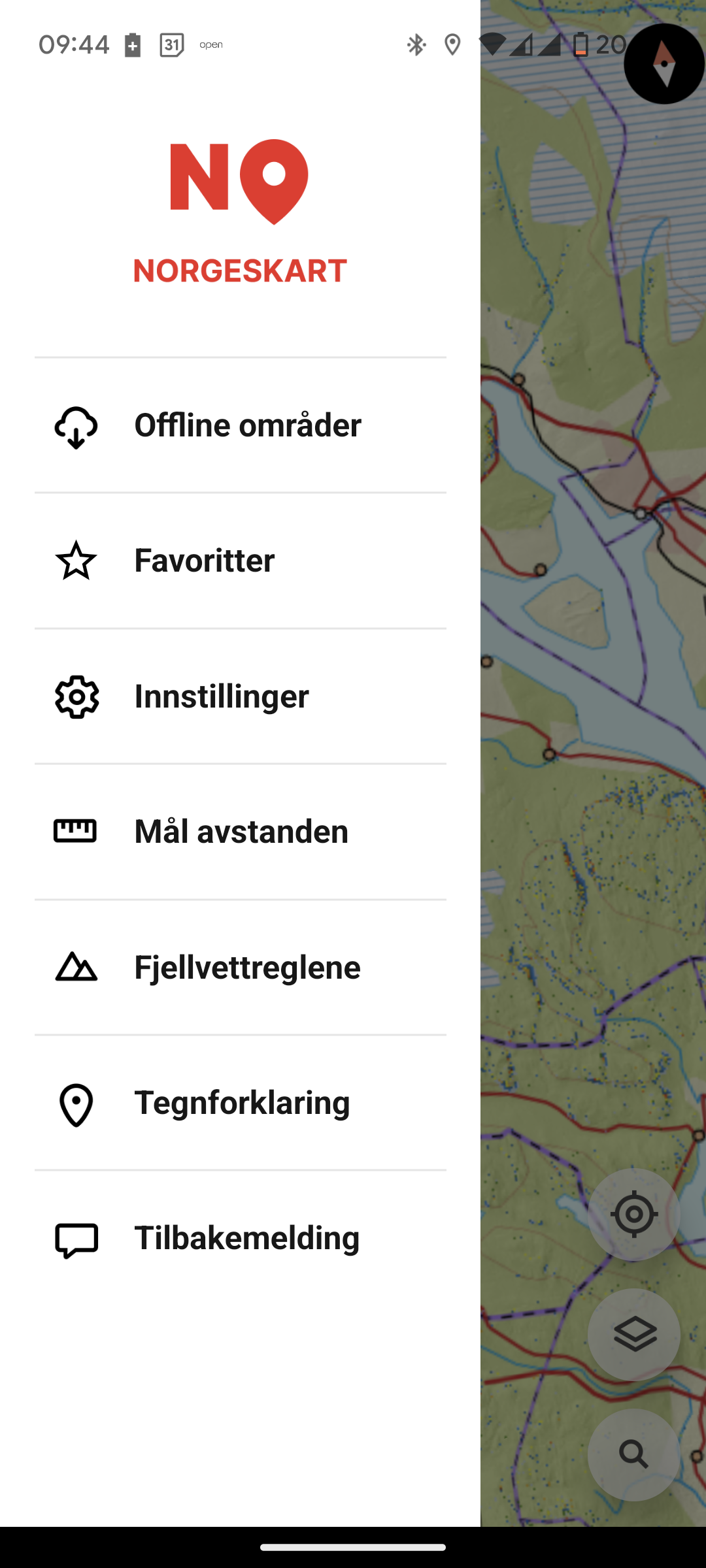Center map on my location
706x1568 pixels.
(x=633, y=1215)
